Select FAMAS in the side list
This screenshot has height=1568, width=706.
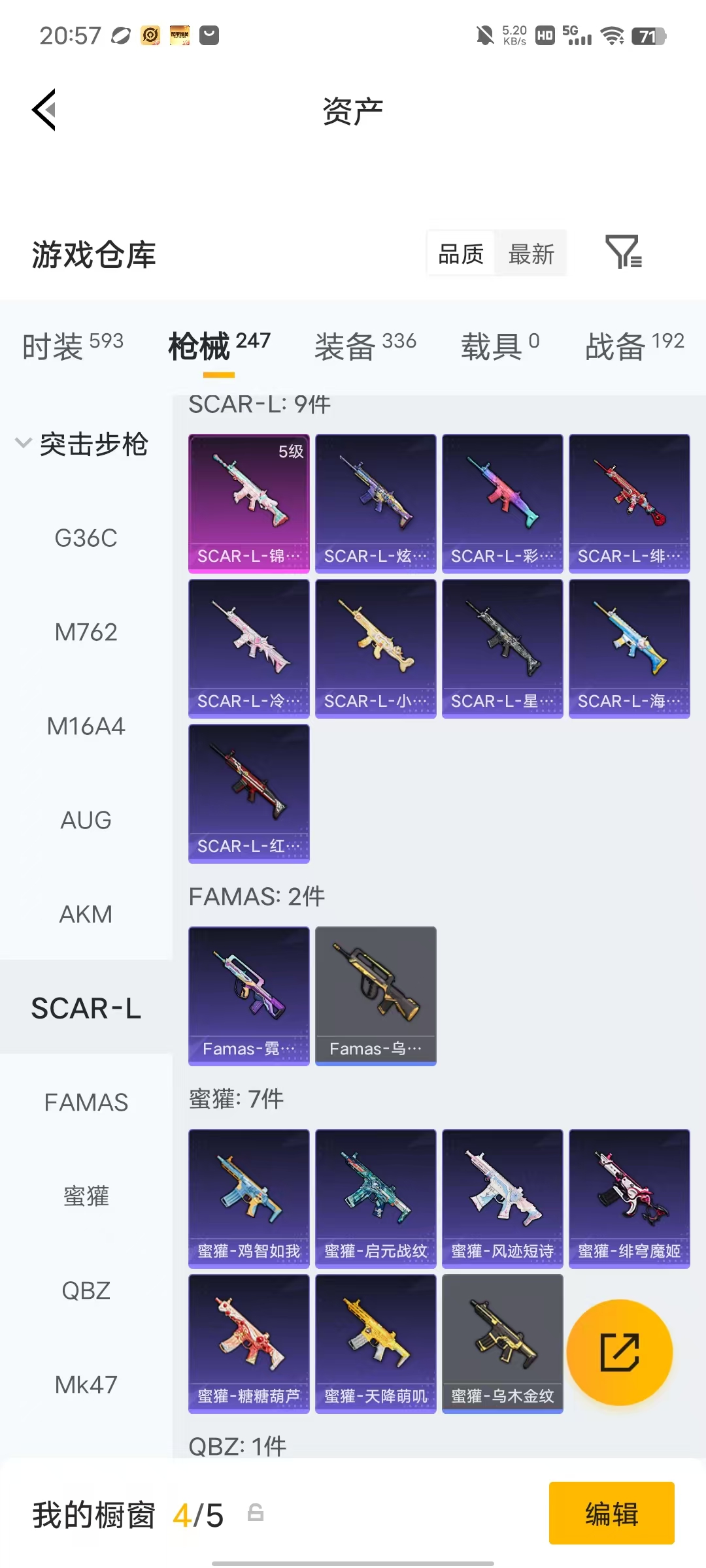86,1102
